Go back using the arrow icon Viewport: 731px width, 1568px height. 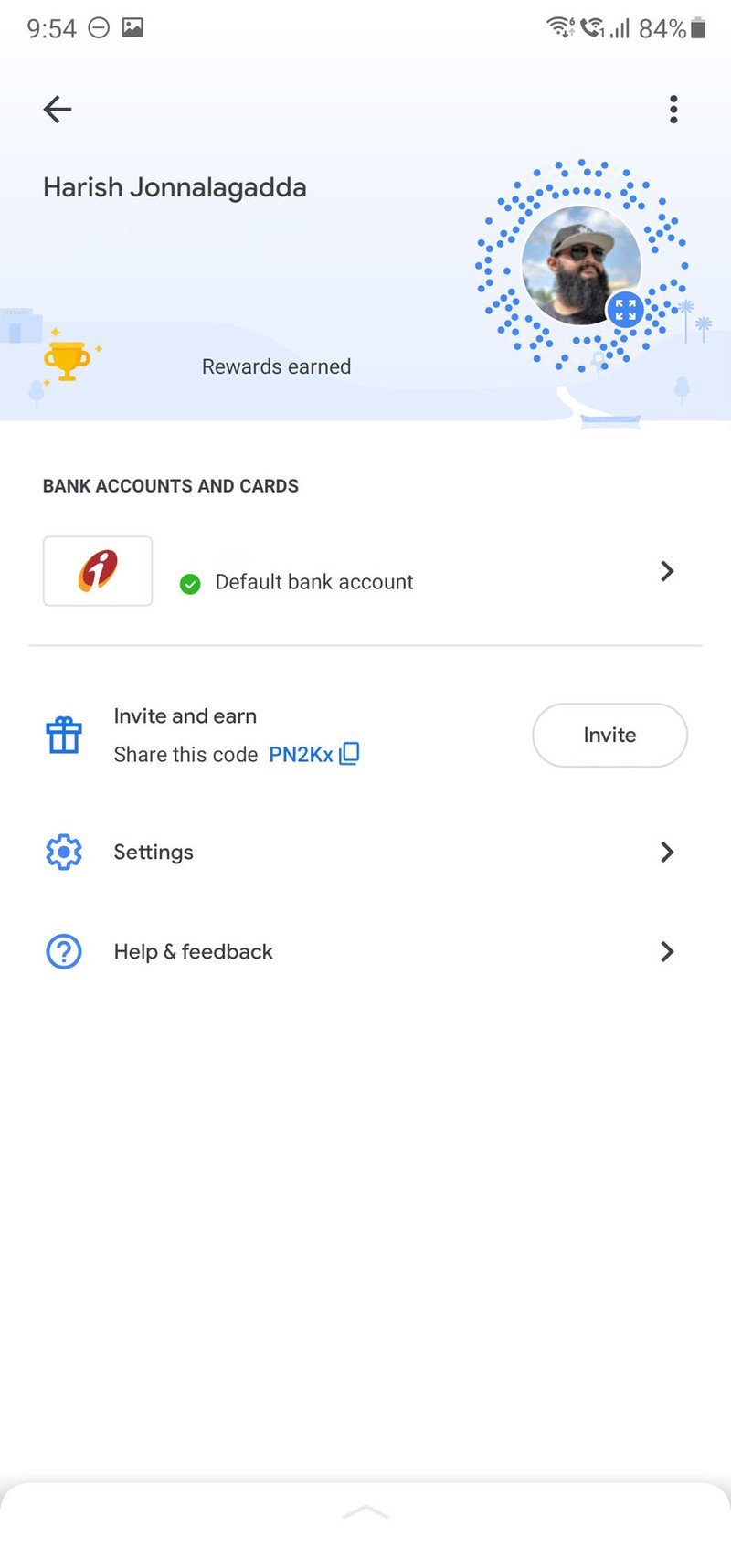tap(57, 110)
